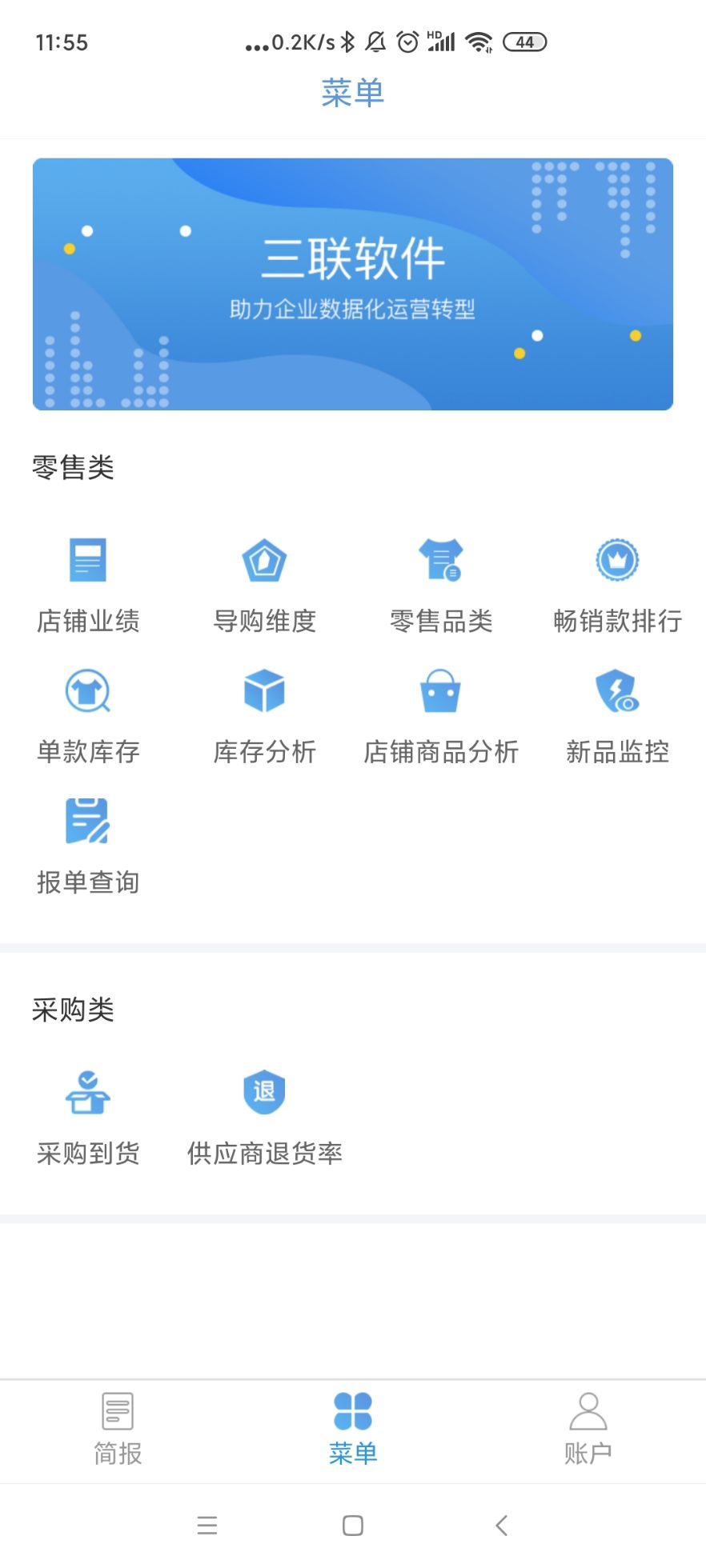The image size is (706, 1568).
Task: Open 零售品类 retail category
Action: (x=441, y=585)
